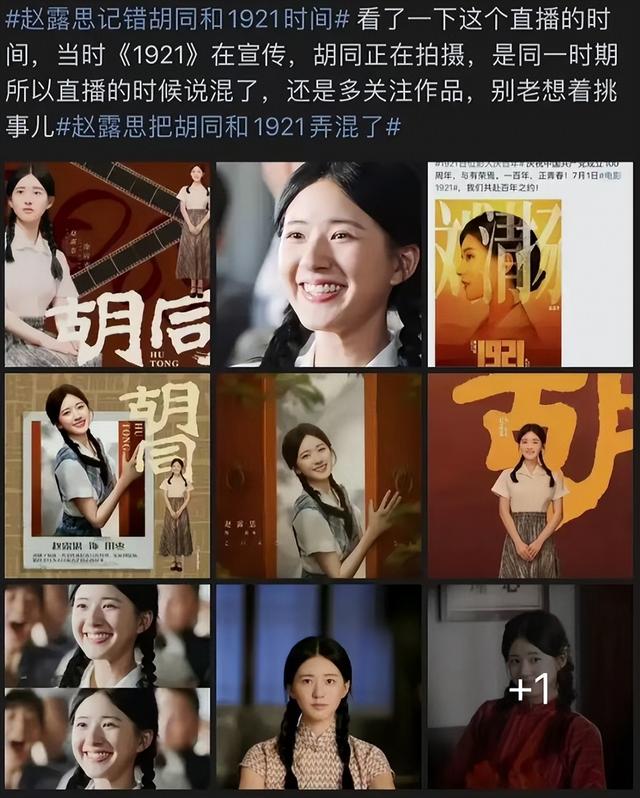Image resolution: width=640 pixels, height=798 pixels.
Task: View the two stacked smiling photos tile
Action: (x=107, y=687)
